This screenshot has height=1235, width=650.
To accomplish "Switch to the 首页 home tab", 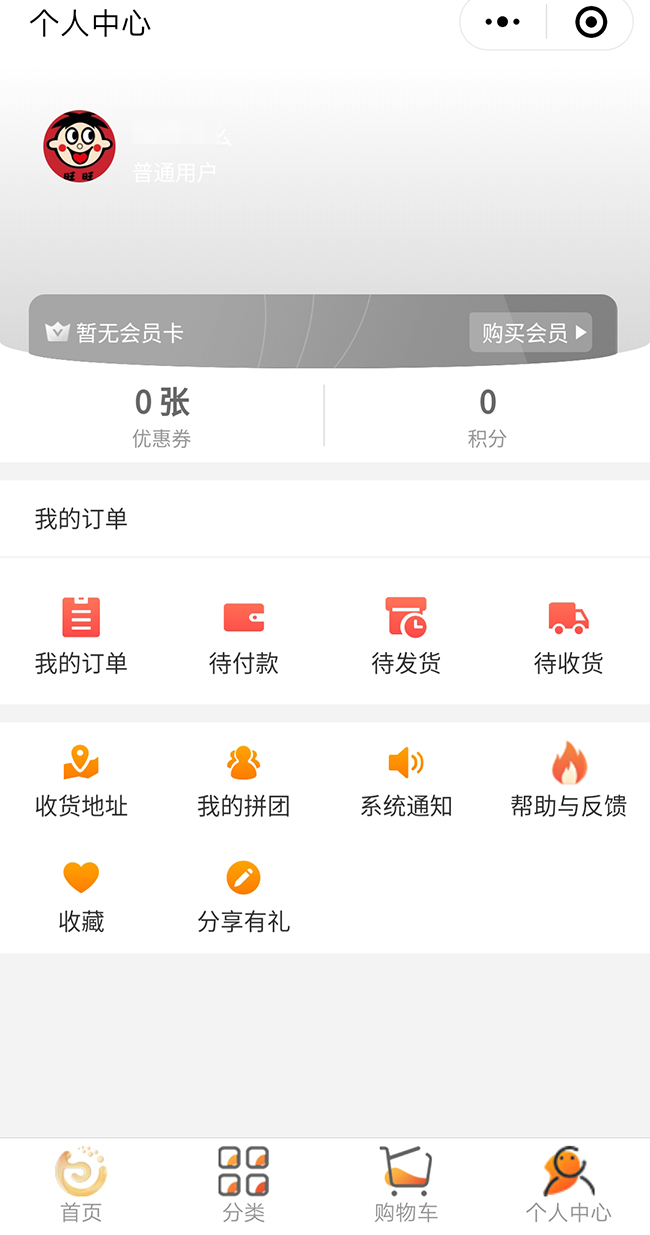I will click(81, 1185).
